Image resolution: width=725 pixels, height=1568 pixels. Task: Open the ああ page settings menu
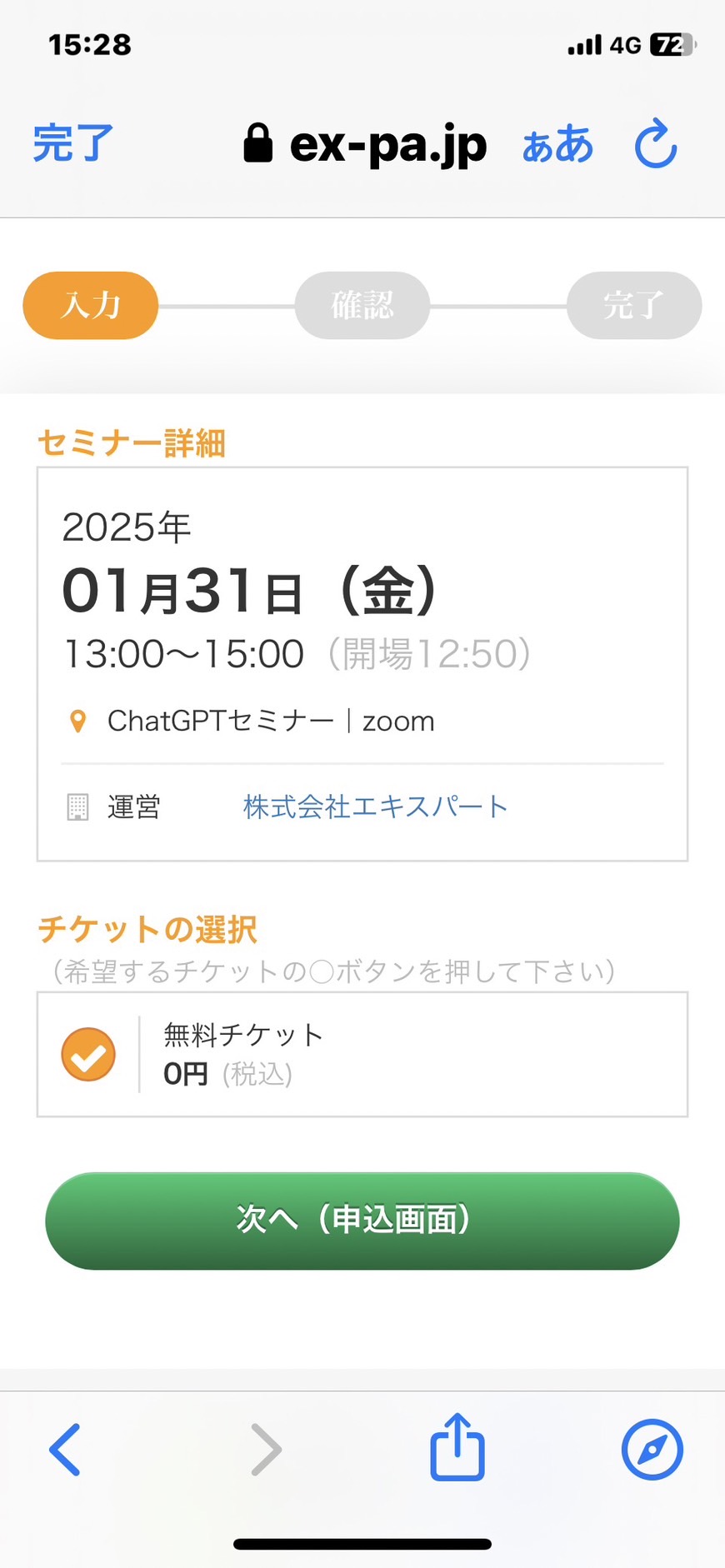coord(557,144)
